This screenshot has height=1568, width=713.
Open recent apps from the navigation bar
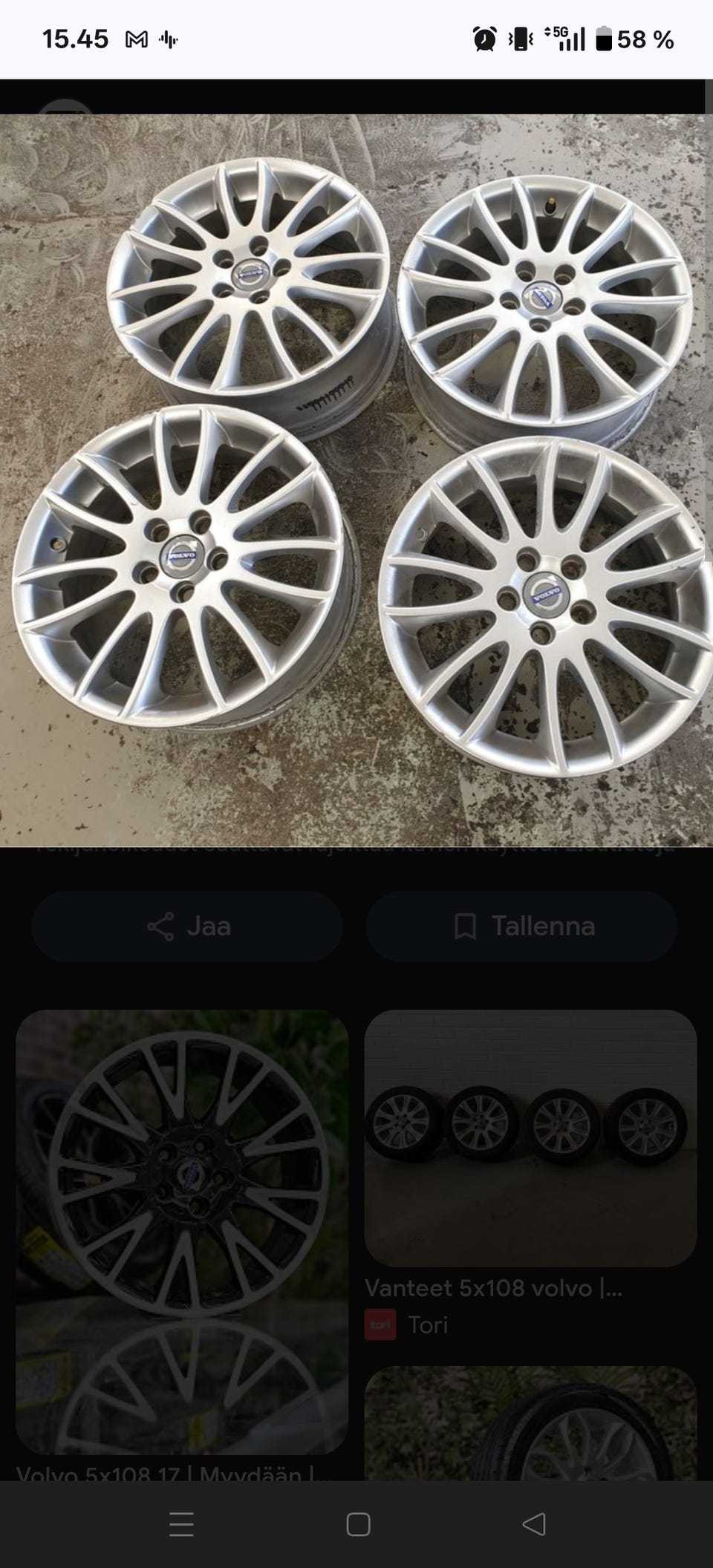tap(181, 1523)
